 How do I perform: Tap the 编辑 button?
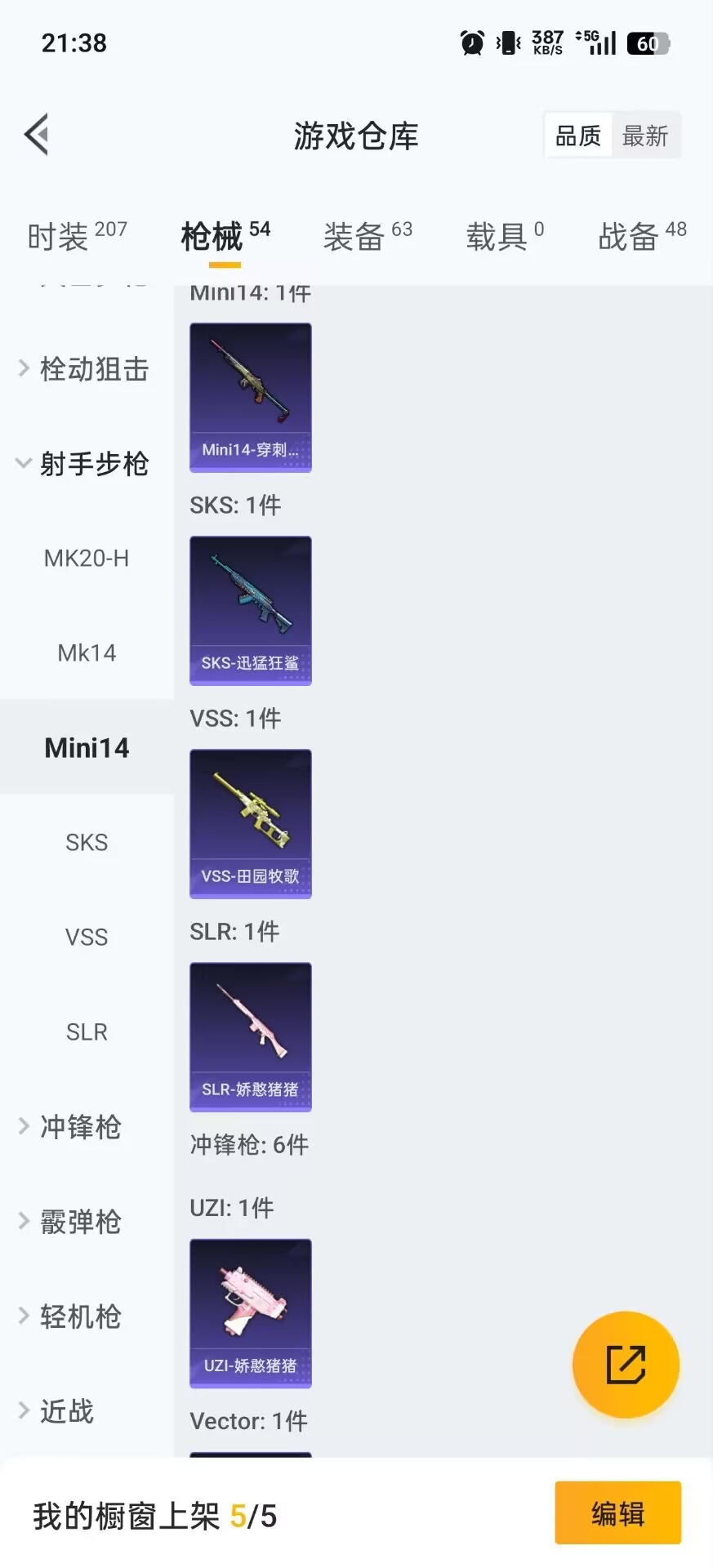tap(617, 1513)
